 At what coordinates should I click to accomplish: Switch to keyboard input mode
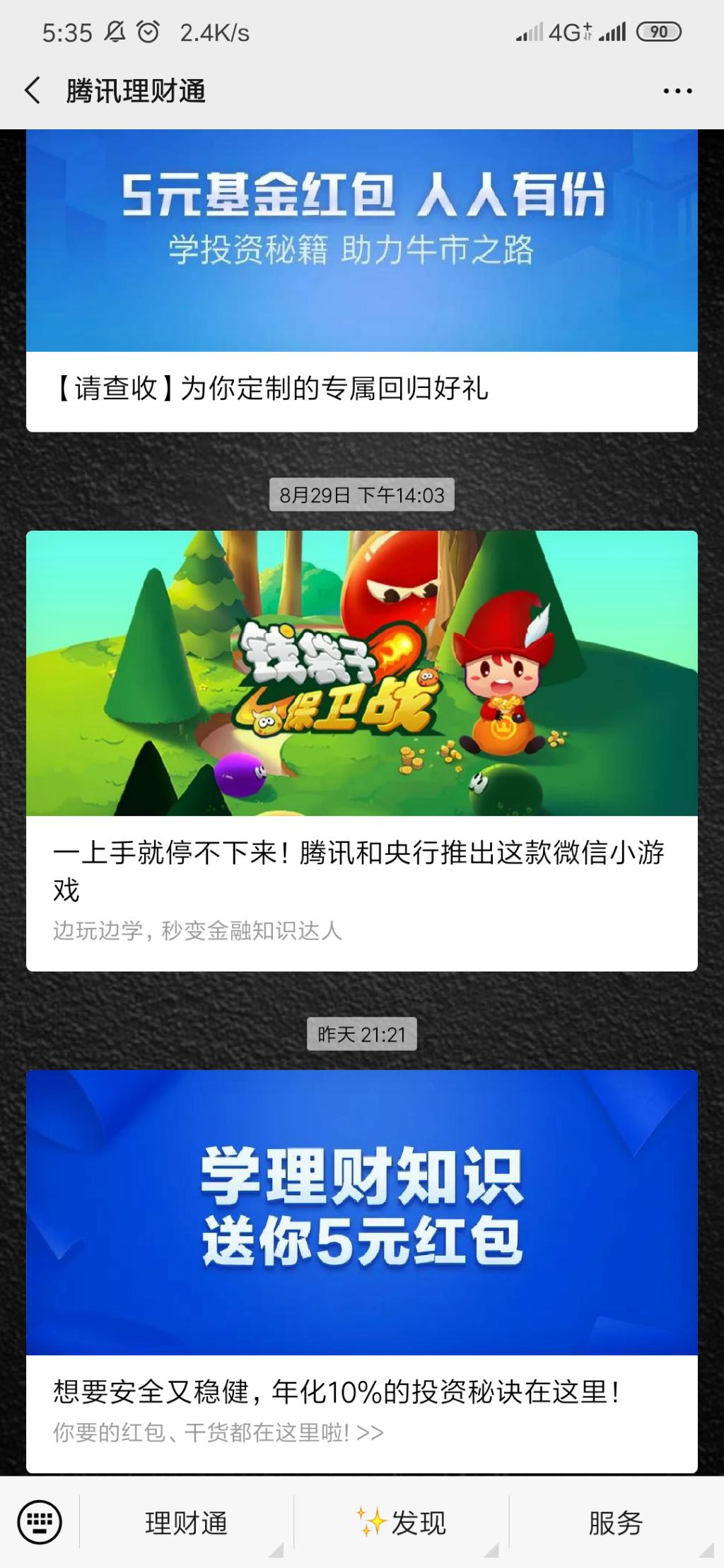click(40, 1522)
